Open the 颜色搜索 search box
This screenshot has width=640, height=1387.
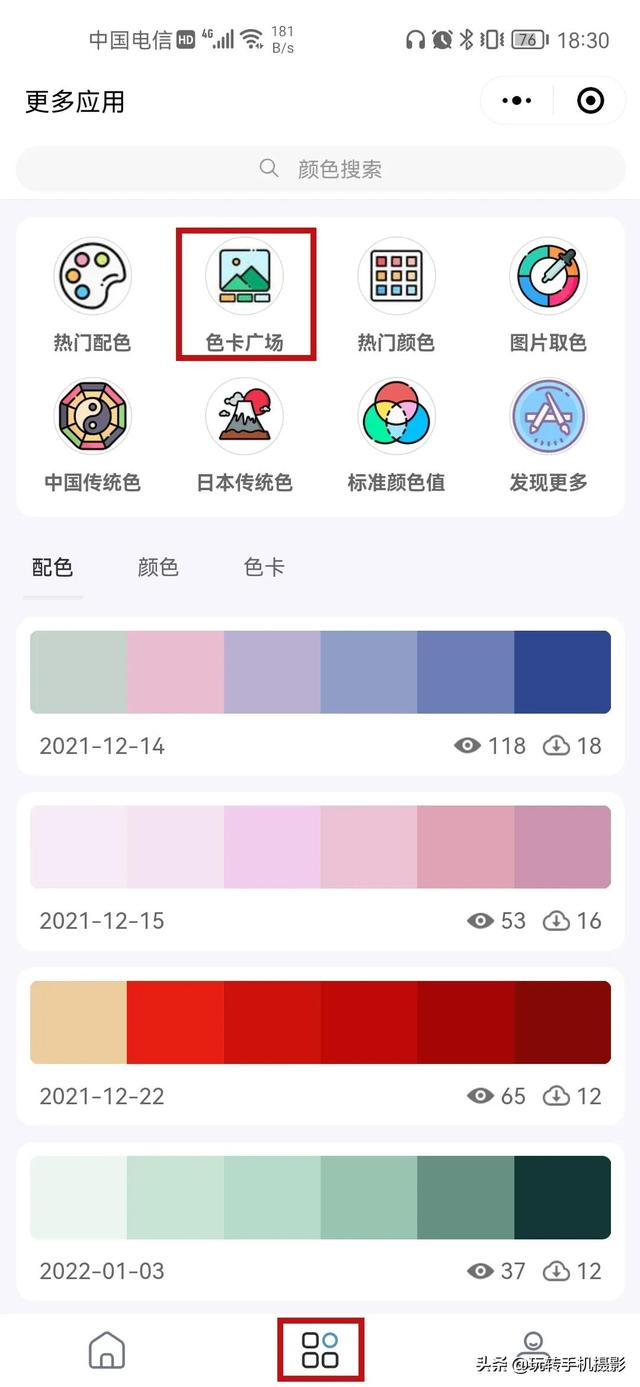[320, 169]
